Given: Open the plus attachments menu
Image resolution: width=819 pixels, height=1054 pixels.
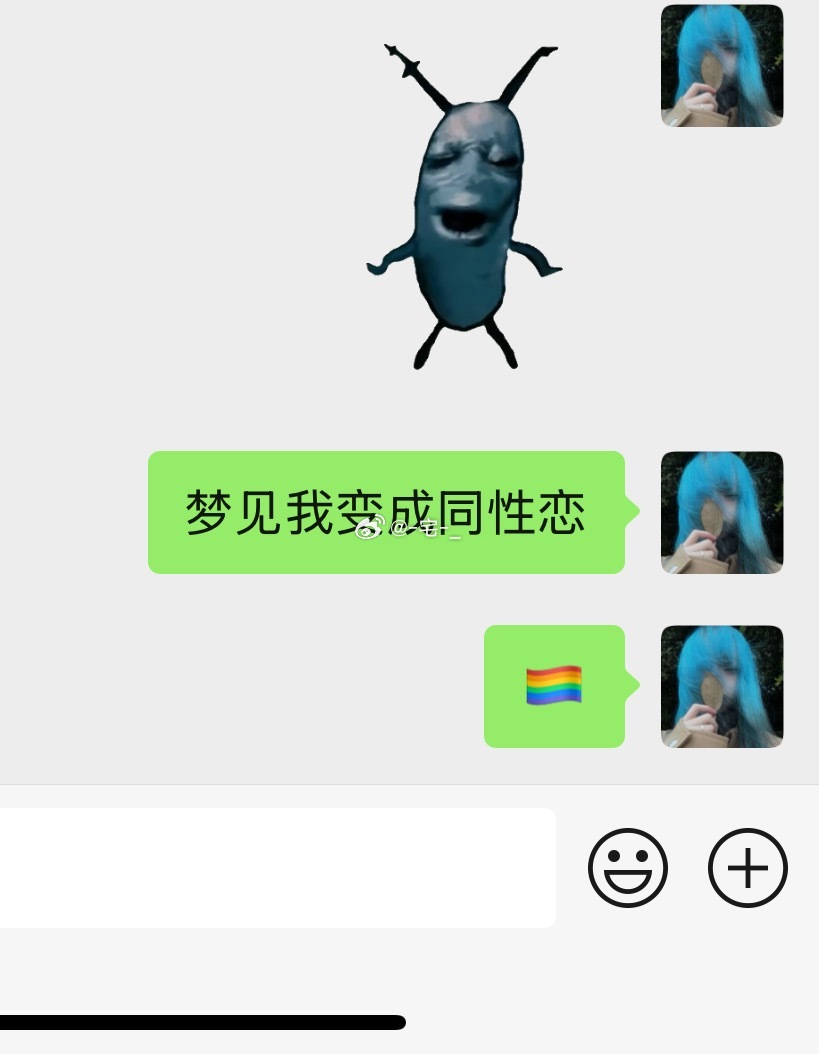Looking at the screenshot, I should (x=747, y=867).
